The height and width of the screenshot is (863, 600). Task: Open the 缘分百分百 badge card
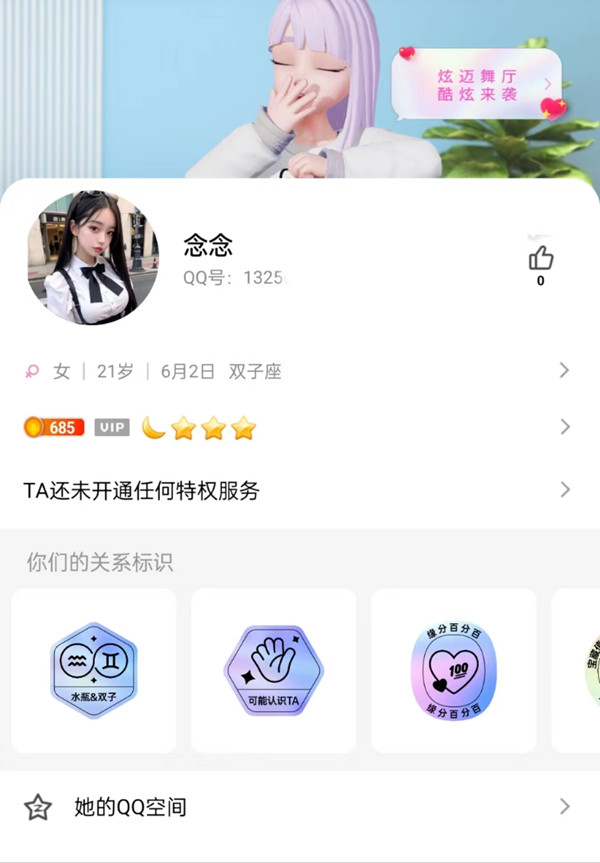[x=453, y=670]
